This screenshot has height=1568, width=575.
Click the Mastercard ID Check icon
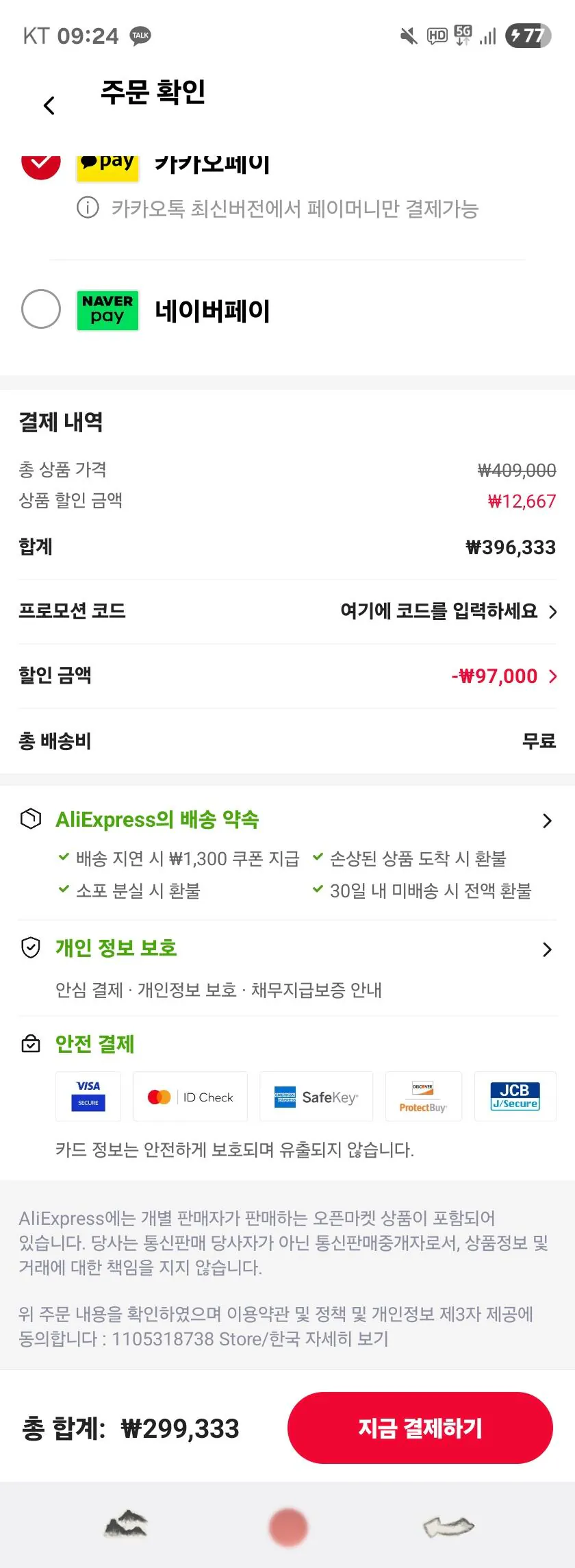tap(190, 1096)
